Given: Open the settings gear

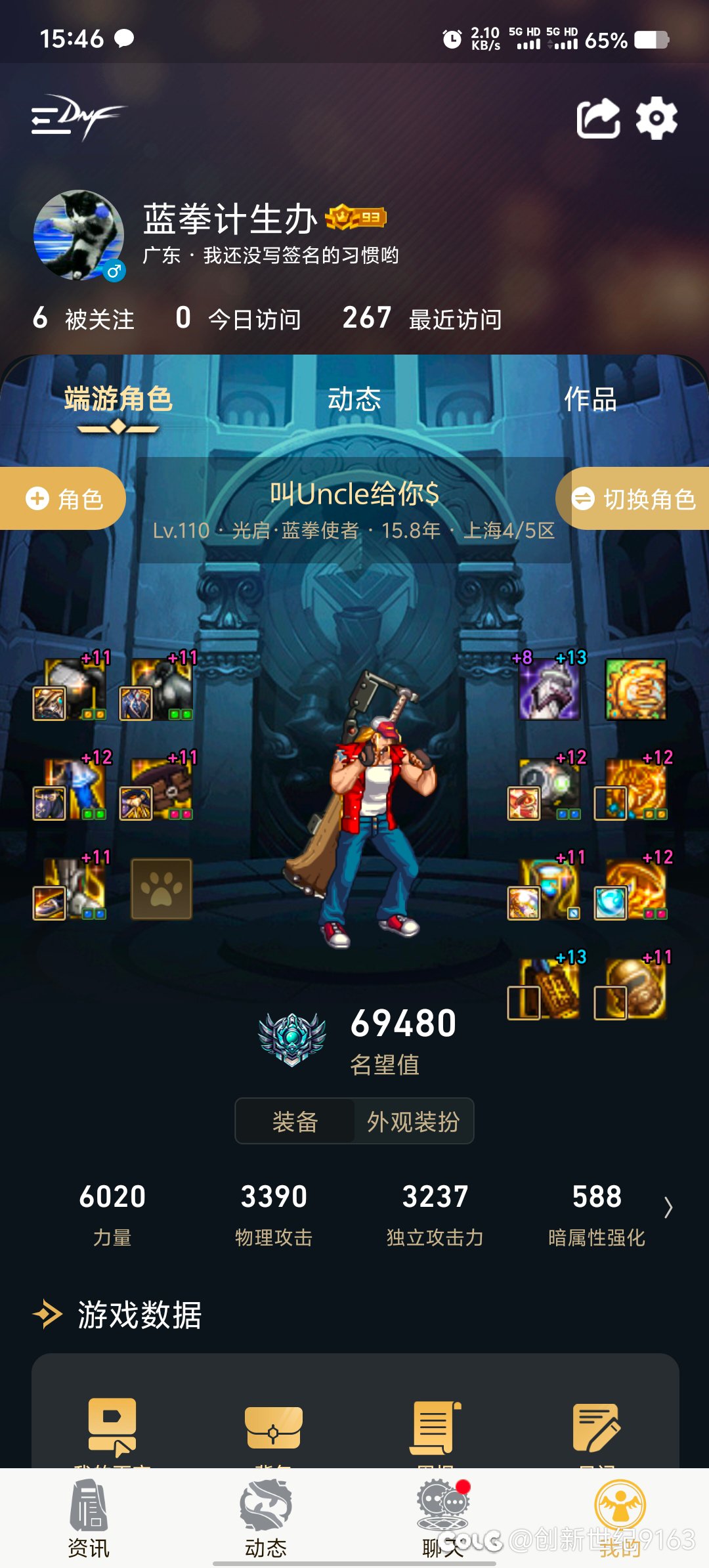Looking at the screenshot, I should 656,119.
